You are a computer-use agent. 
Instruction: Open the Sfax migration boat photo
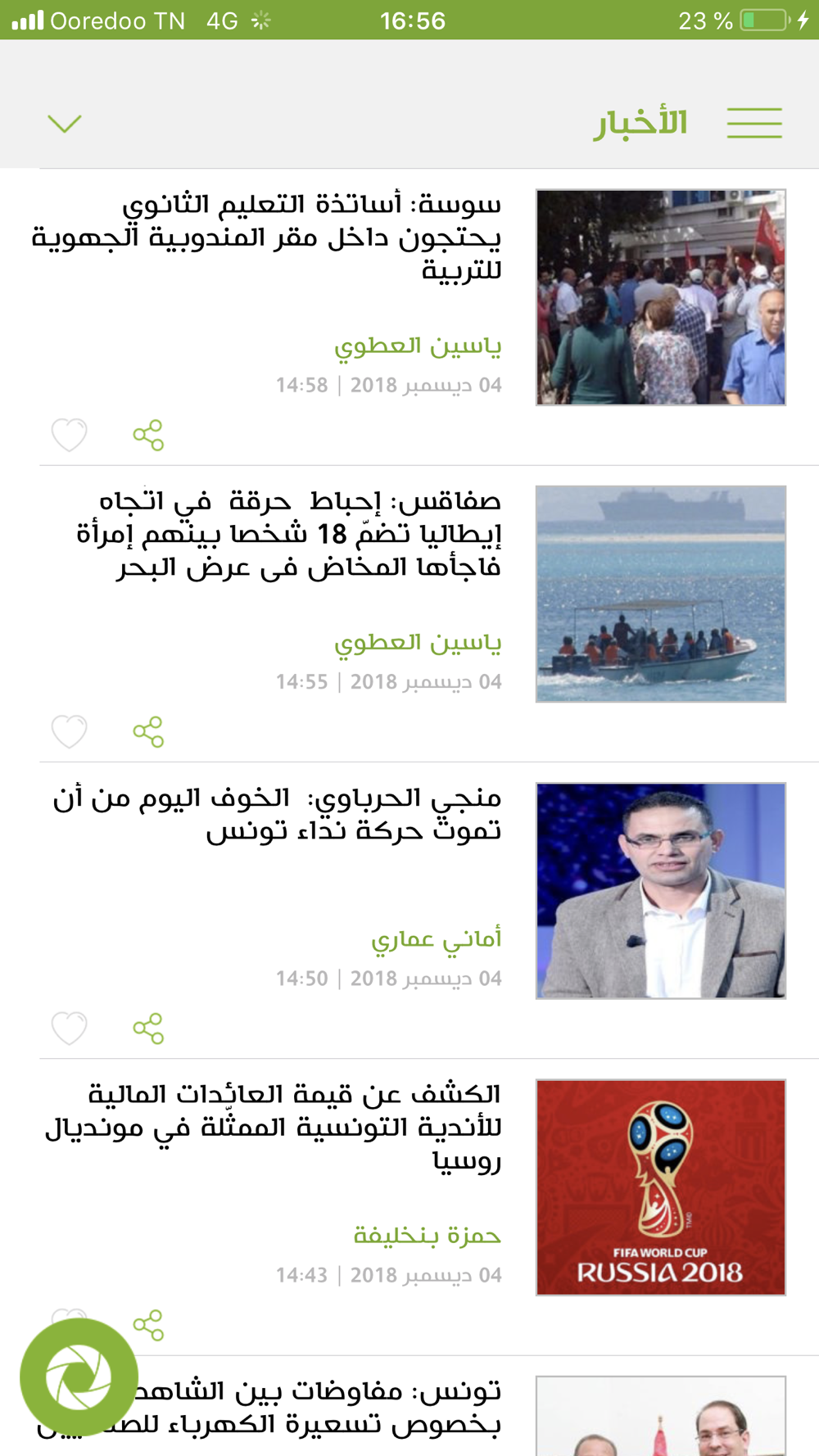point(660,594)
